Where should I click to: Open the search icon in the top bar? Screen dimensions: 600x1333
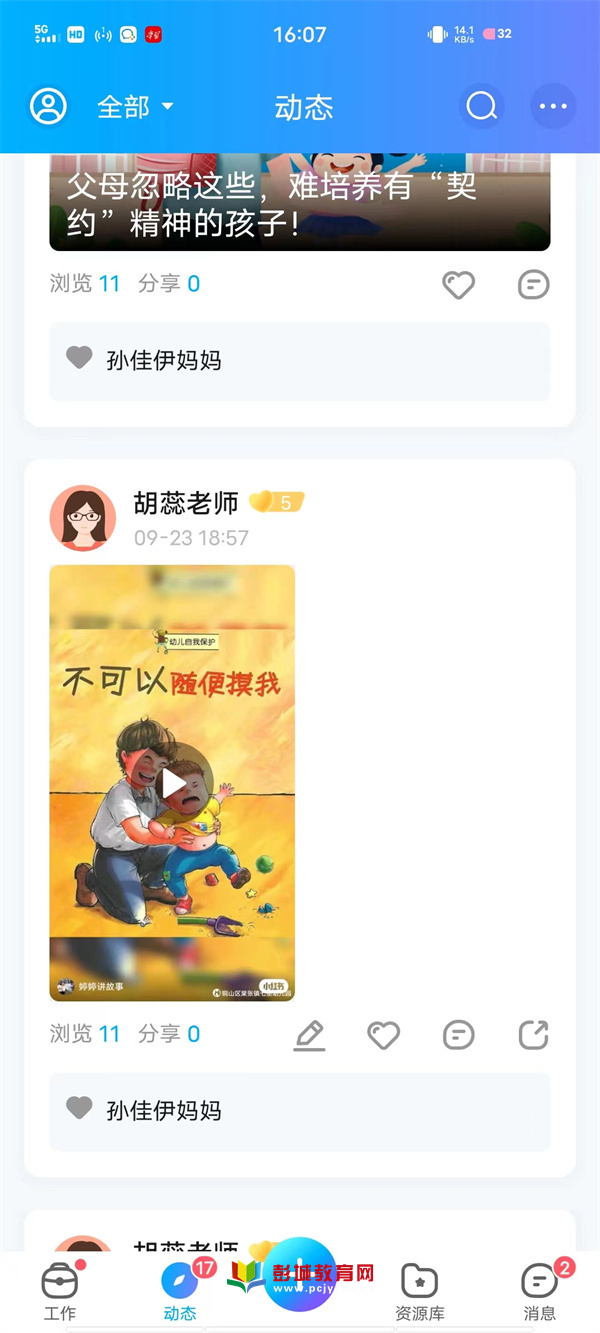(x=482, y=106)
